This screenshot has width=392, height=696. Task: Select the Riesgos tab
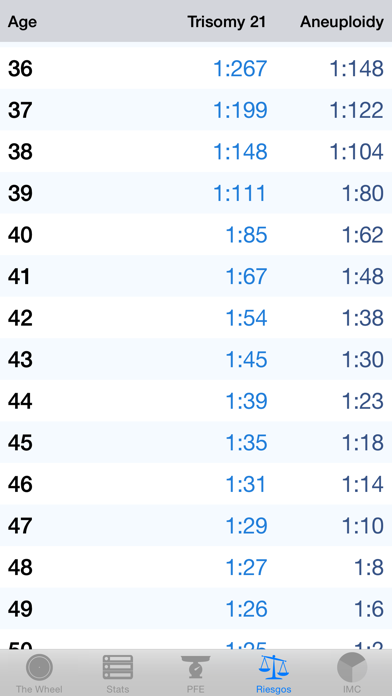274,673
